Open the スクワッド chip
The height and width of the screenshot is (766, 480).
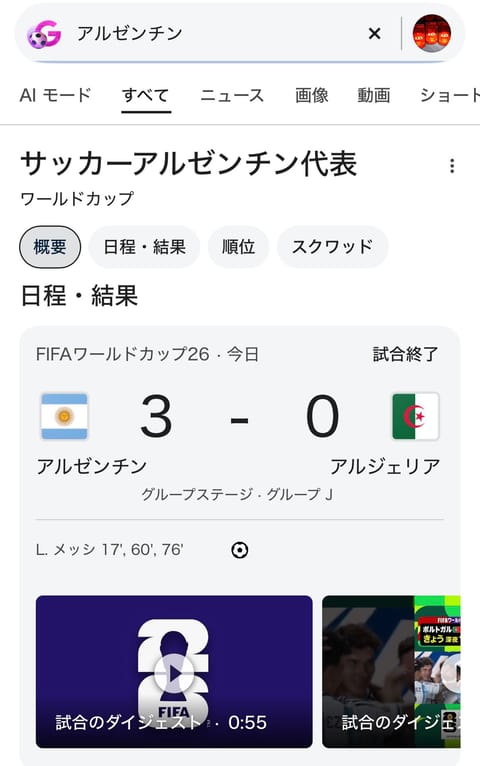tap(333, 247)
